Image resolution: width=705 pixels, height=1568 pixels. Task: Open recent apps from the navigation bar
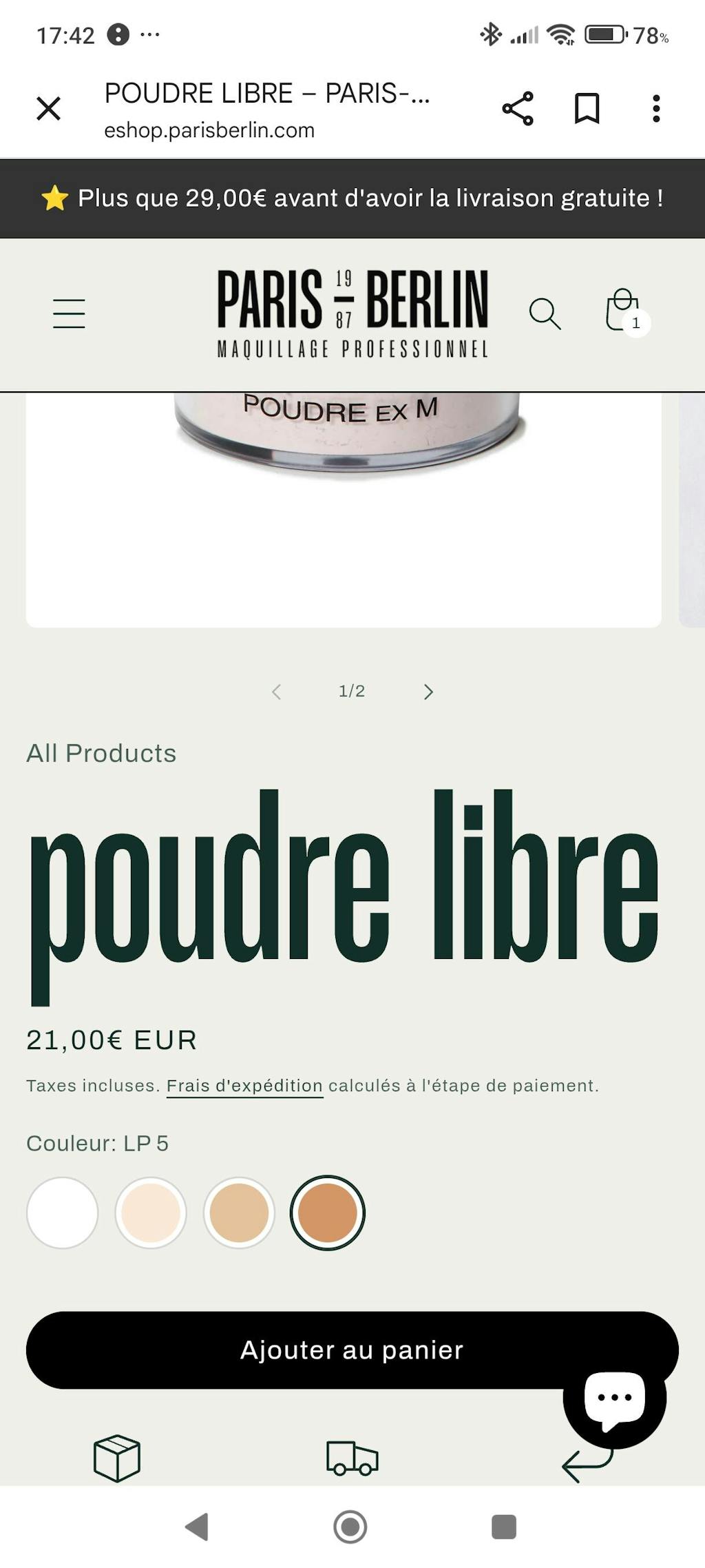(x=503, y=1527)
